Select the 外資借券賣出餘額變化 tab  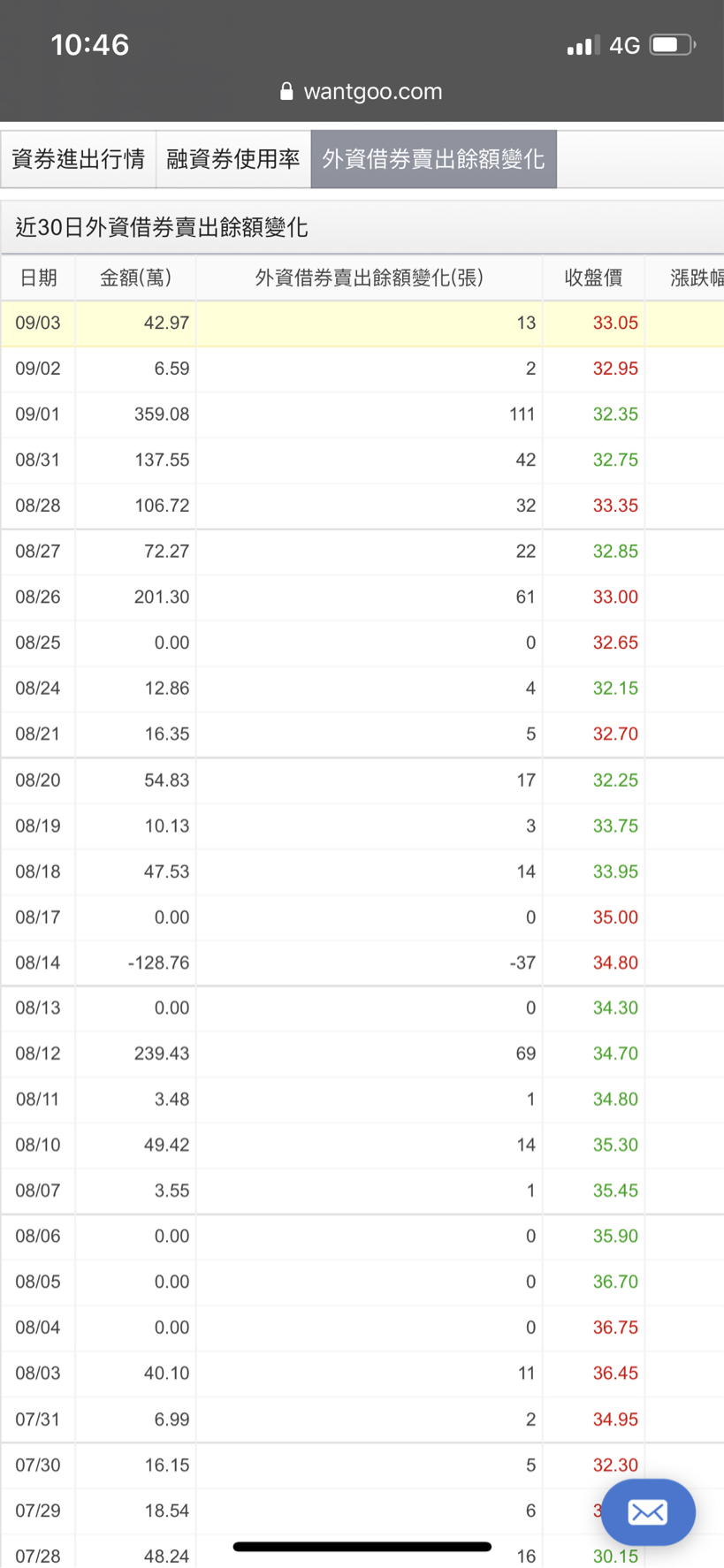click(433, 159)
